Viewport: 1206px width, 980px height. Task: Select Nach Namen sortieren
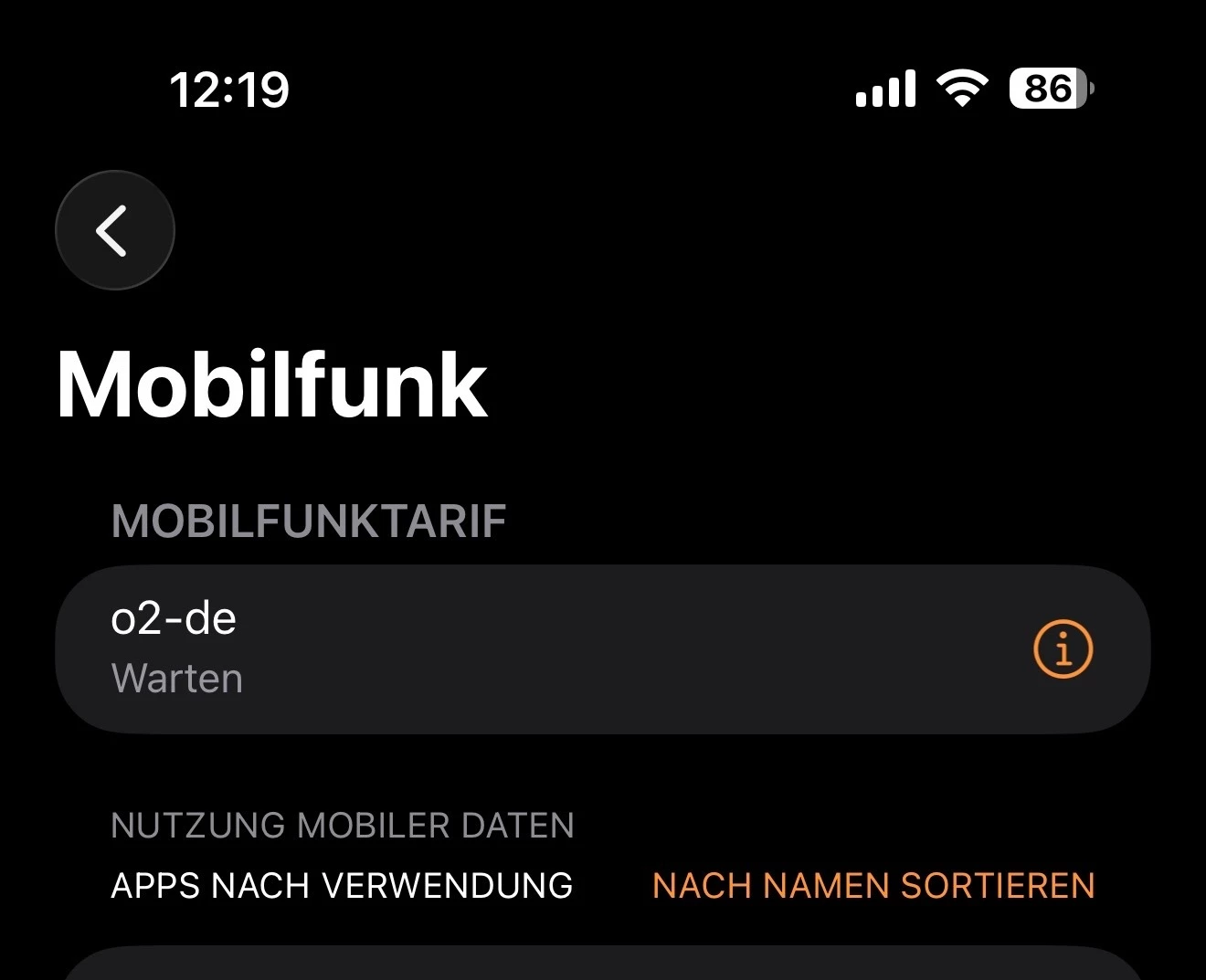click(873, 886)
